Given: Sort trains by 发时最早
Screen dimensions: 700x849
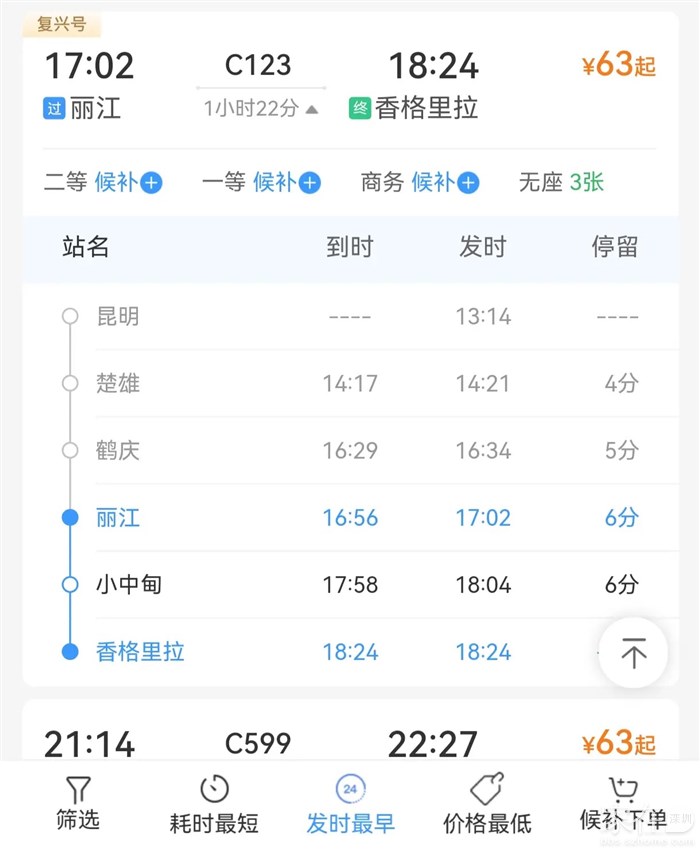Looking at the screenshot, I should (350, 804).
